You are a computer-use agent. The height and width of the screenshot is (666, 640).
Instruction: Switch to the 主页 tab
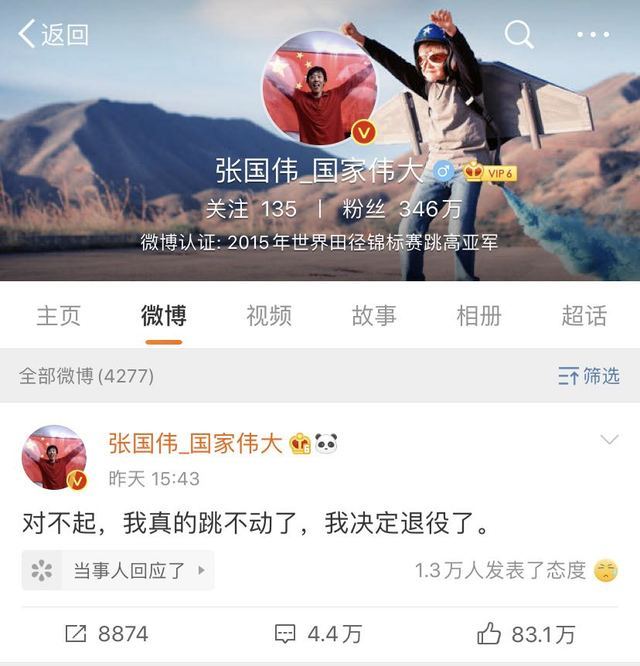[58, 316]
